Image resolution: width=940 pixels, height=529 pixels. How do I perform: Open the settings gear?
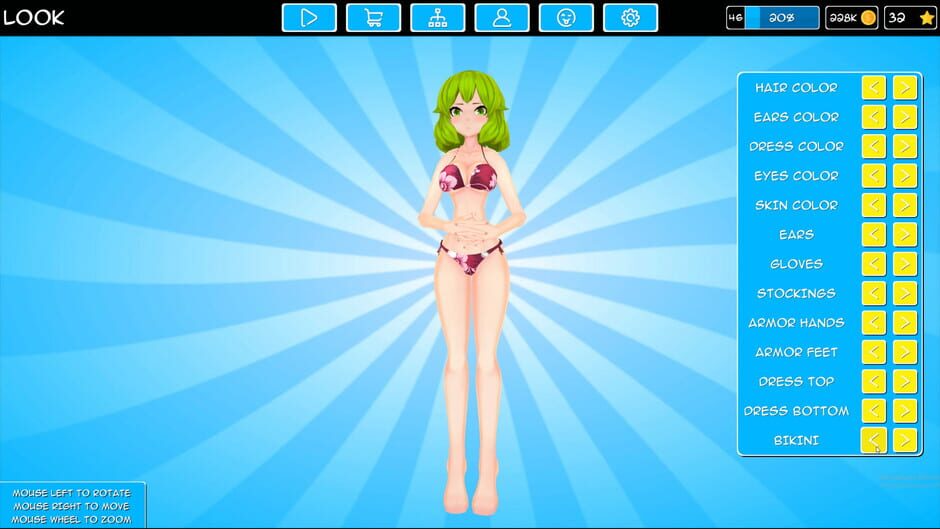630,17
